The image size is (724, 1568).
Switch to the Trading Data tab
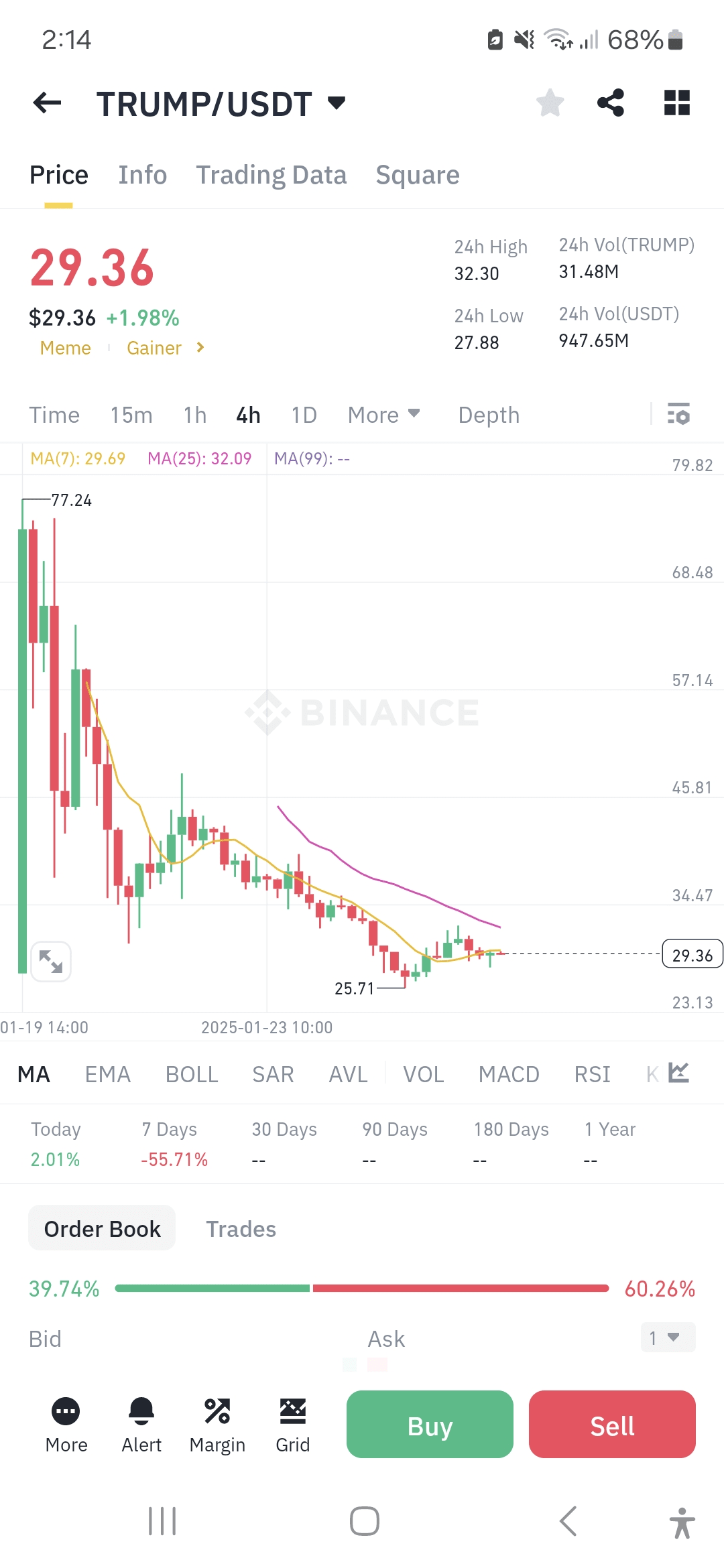[x=271, y=175]
